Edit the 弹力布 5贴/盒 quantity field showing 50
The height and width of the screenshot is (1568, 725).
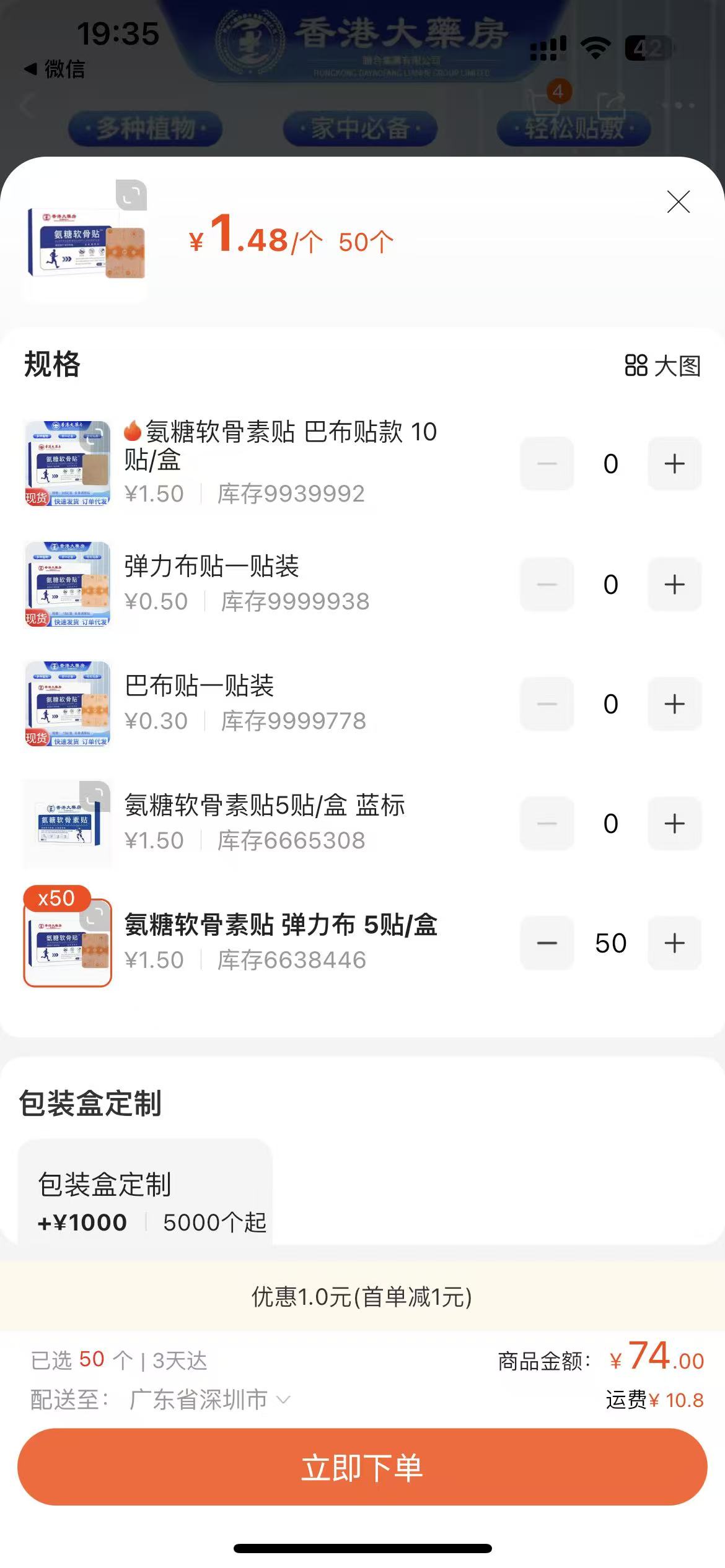(610, 943)
